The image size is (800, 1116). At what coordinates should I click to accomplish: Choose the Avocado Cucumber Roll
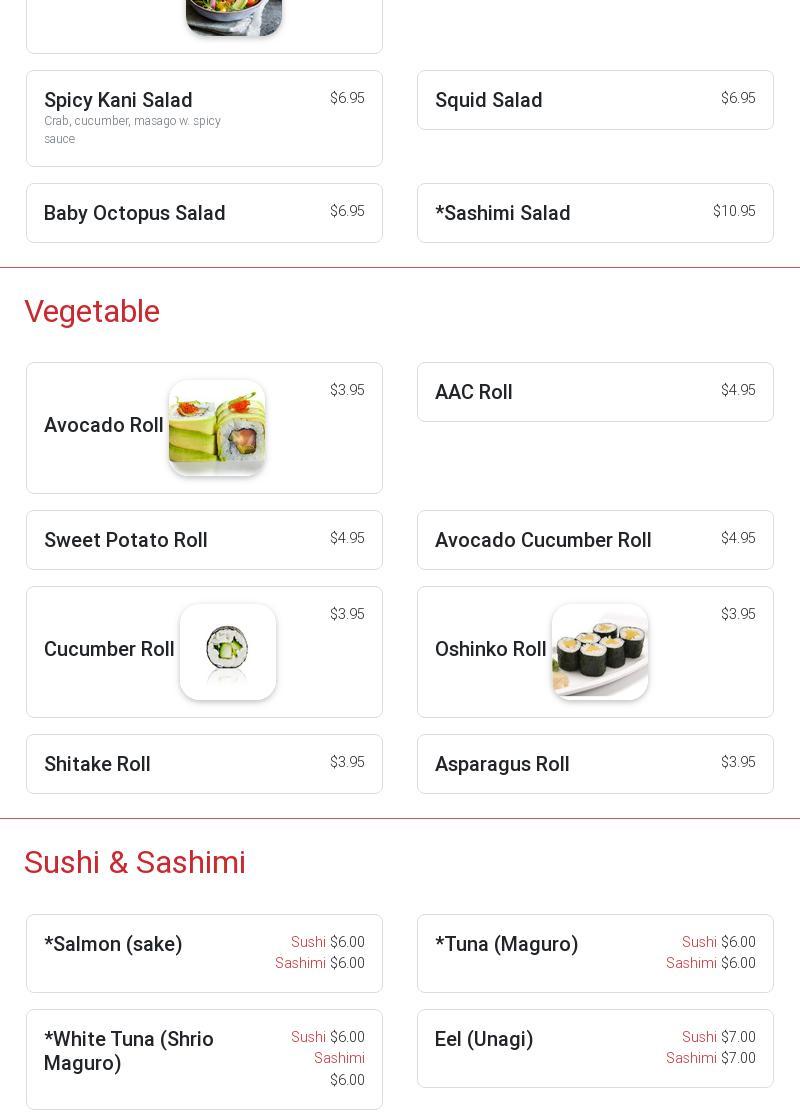point(595,540)
